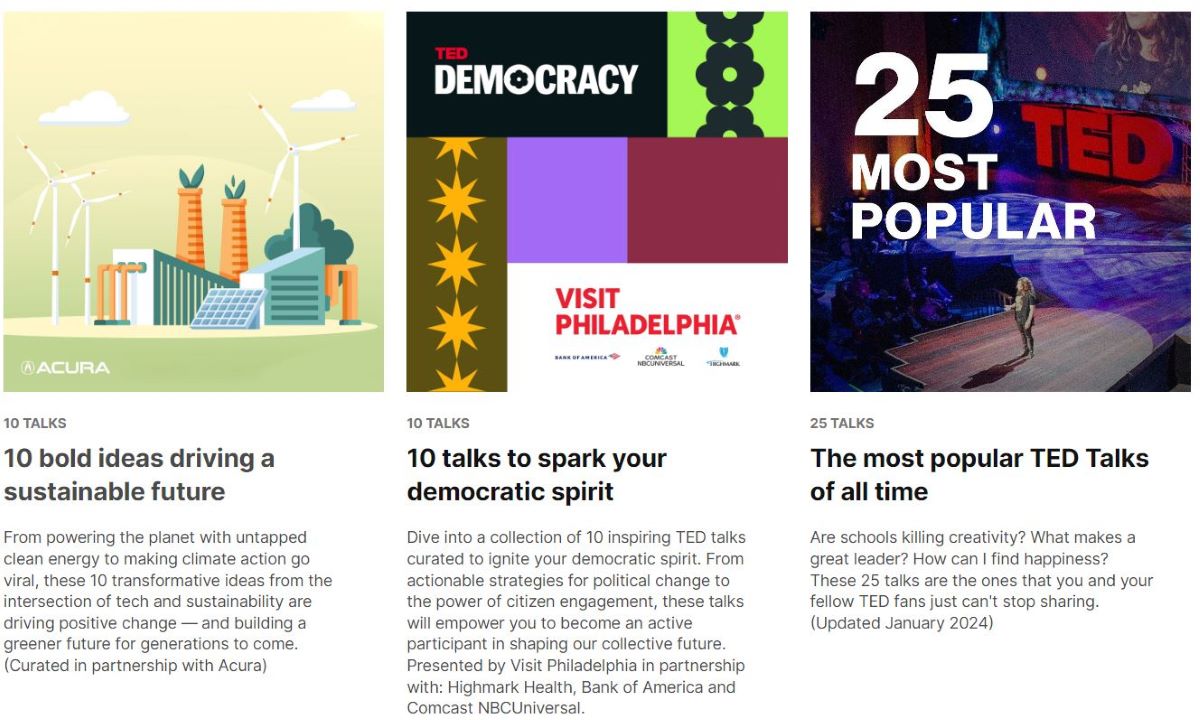This screenshot has height=720, width=1200.
Task: Open '10 bold ideas driving a sustainable future' title
Action: point(139,474)
